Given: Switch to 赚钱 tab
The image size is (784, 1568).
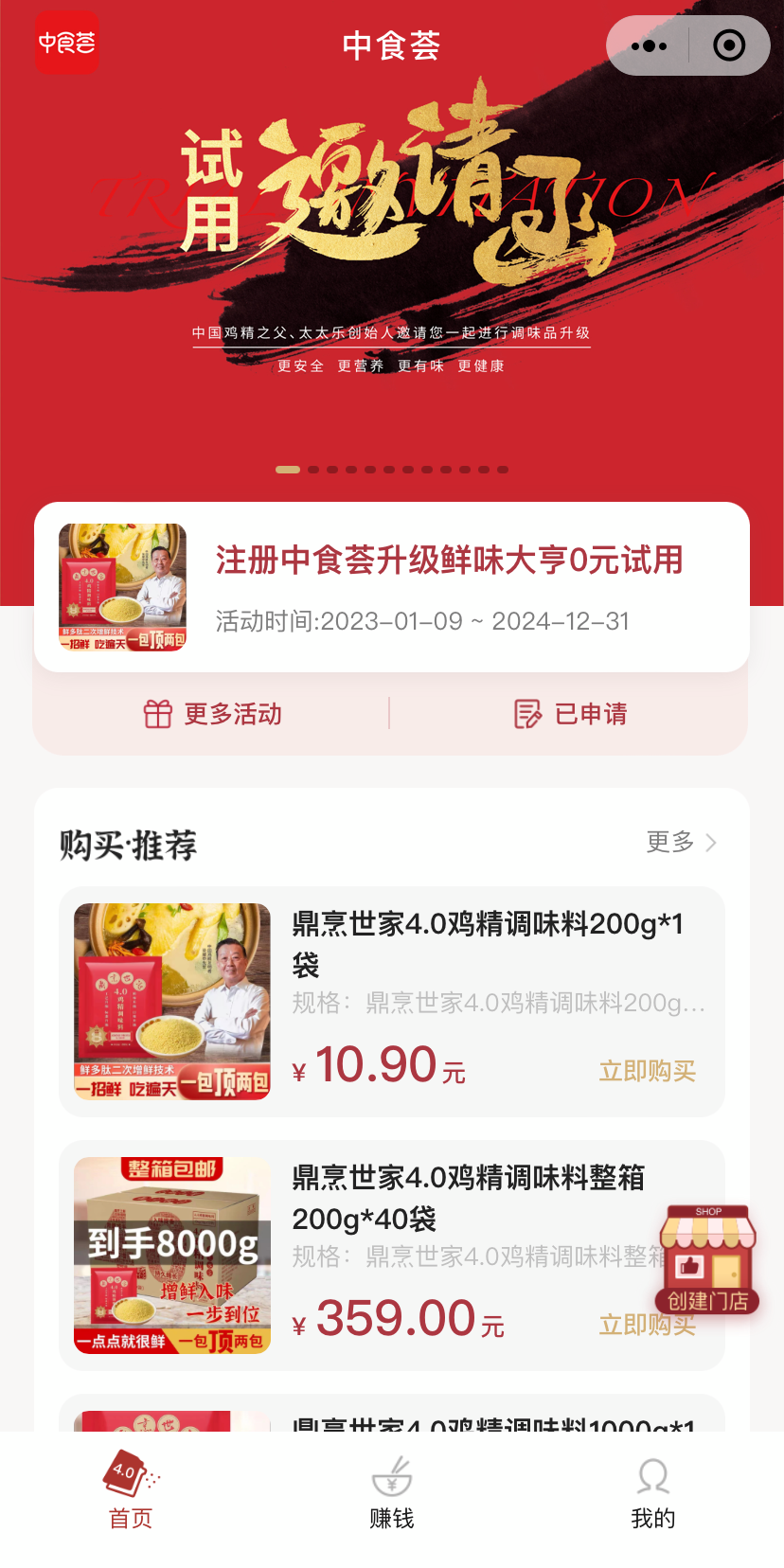Looking at the screenshot, I should (x=392, y=1492).
